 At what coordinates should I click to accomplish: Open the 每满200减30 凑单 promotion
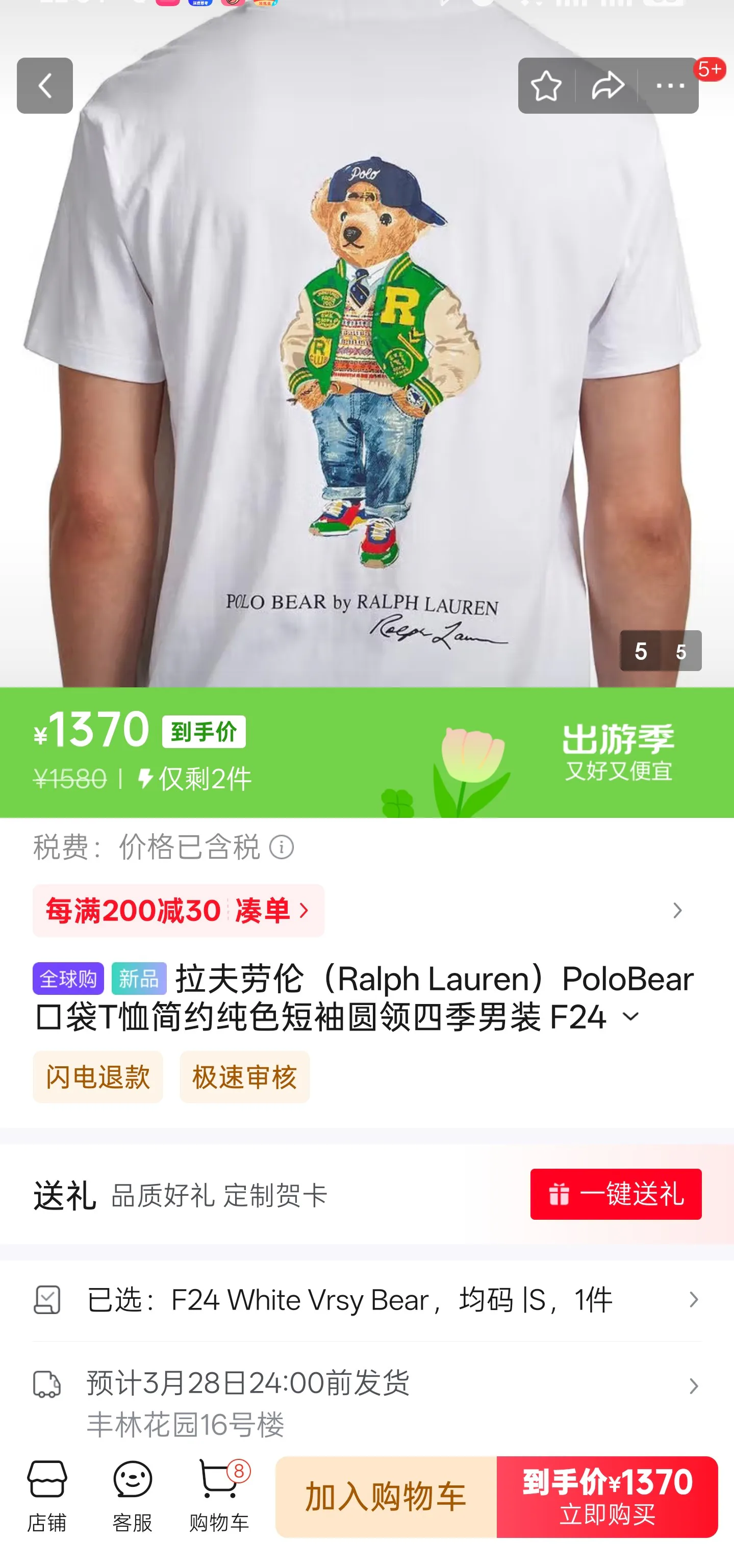[x=179, y=911]
